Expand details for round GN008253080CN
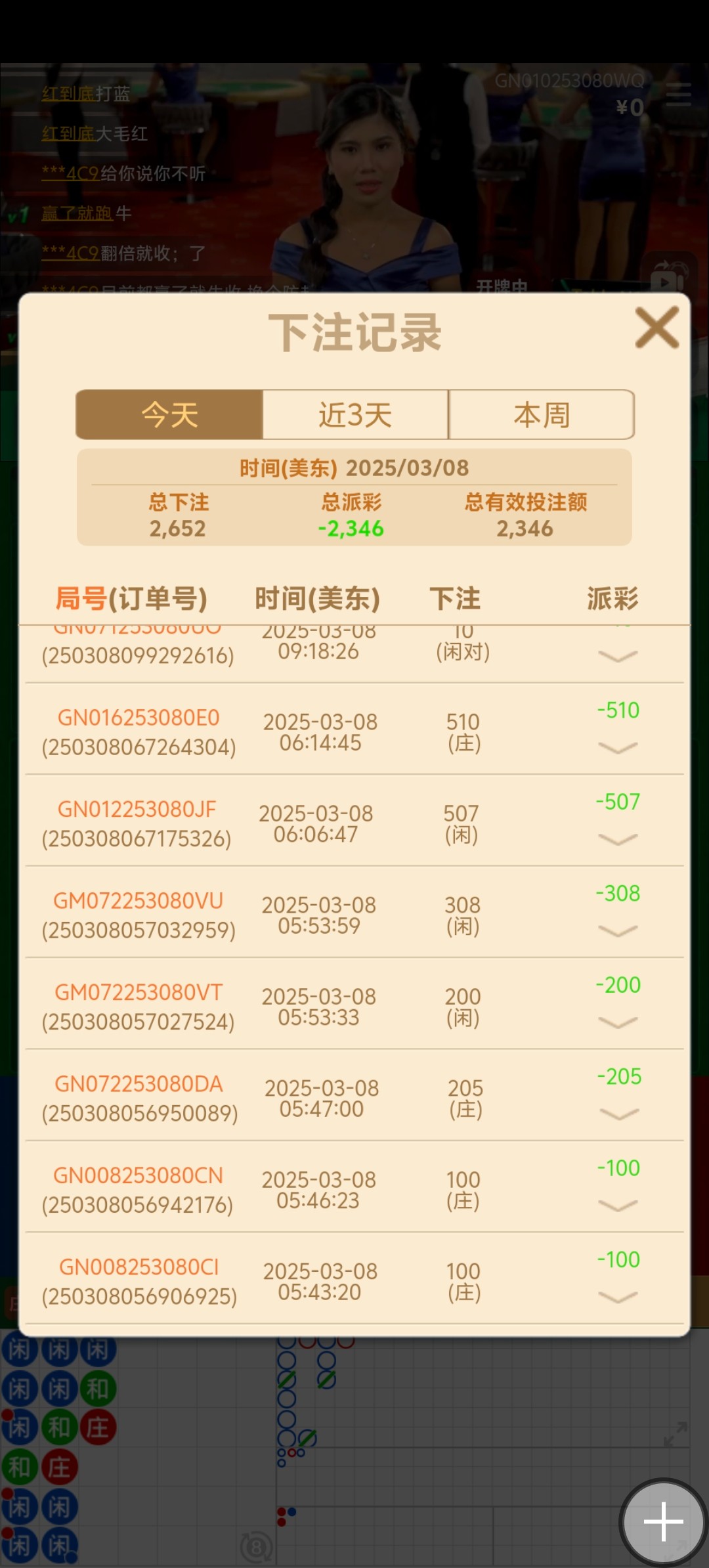Image resolution: width=709 pixels, height=1568 pixels. [618, 1206]
